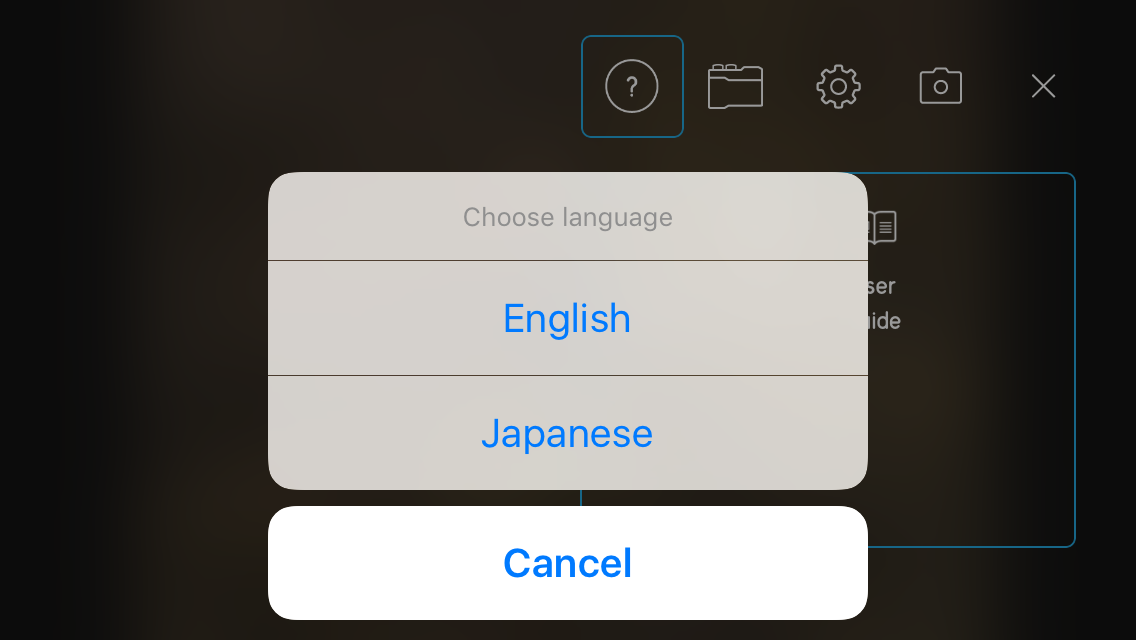Cancel the language selection dialog
1136x640 pixels.
pos(567,563)
